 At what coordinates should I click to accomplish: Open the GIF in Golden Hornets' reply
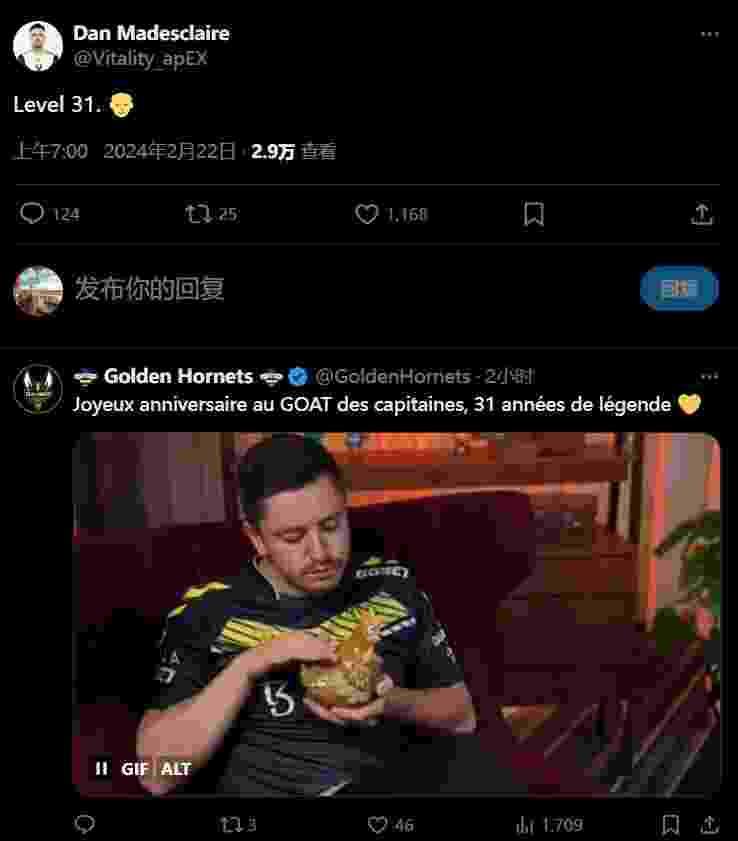click(x=396, y=600)
